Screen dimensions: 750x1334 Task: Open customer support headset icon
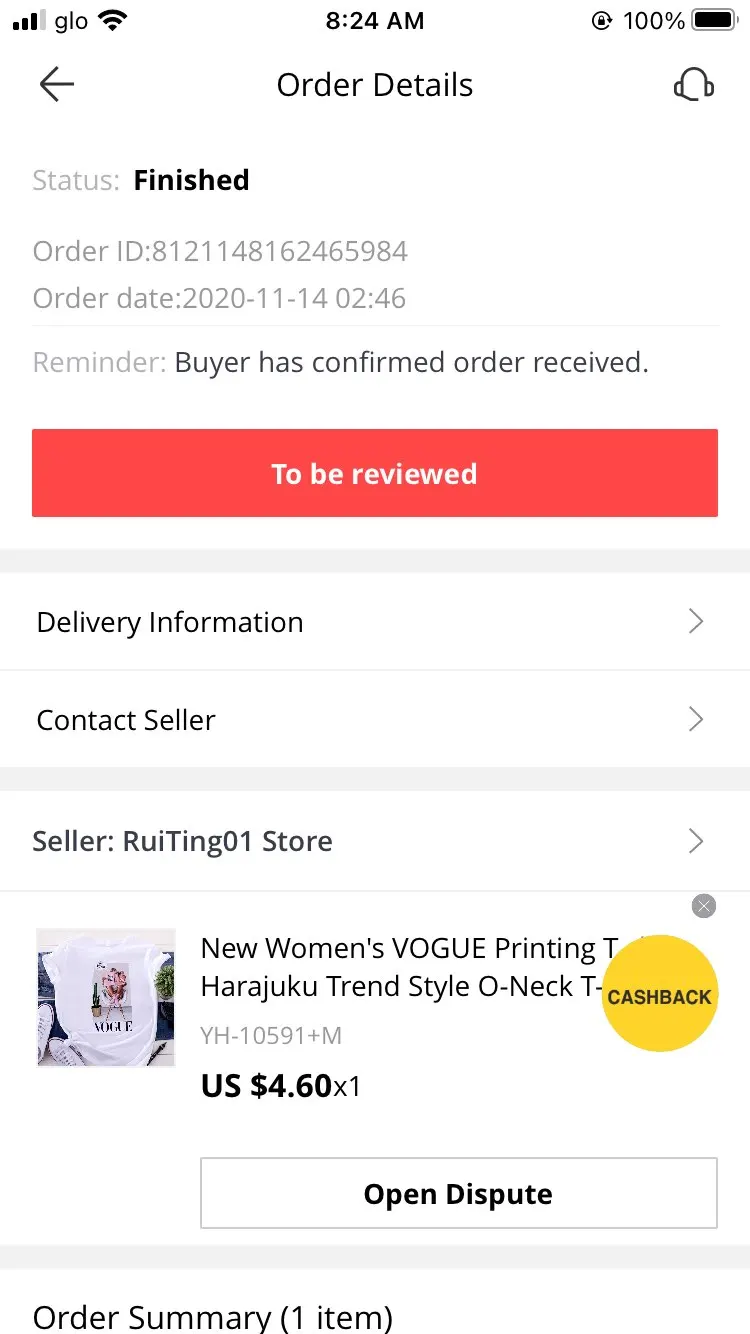point(693,85)
